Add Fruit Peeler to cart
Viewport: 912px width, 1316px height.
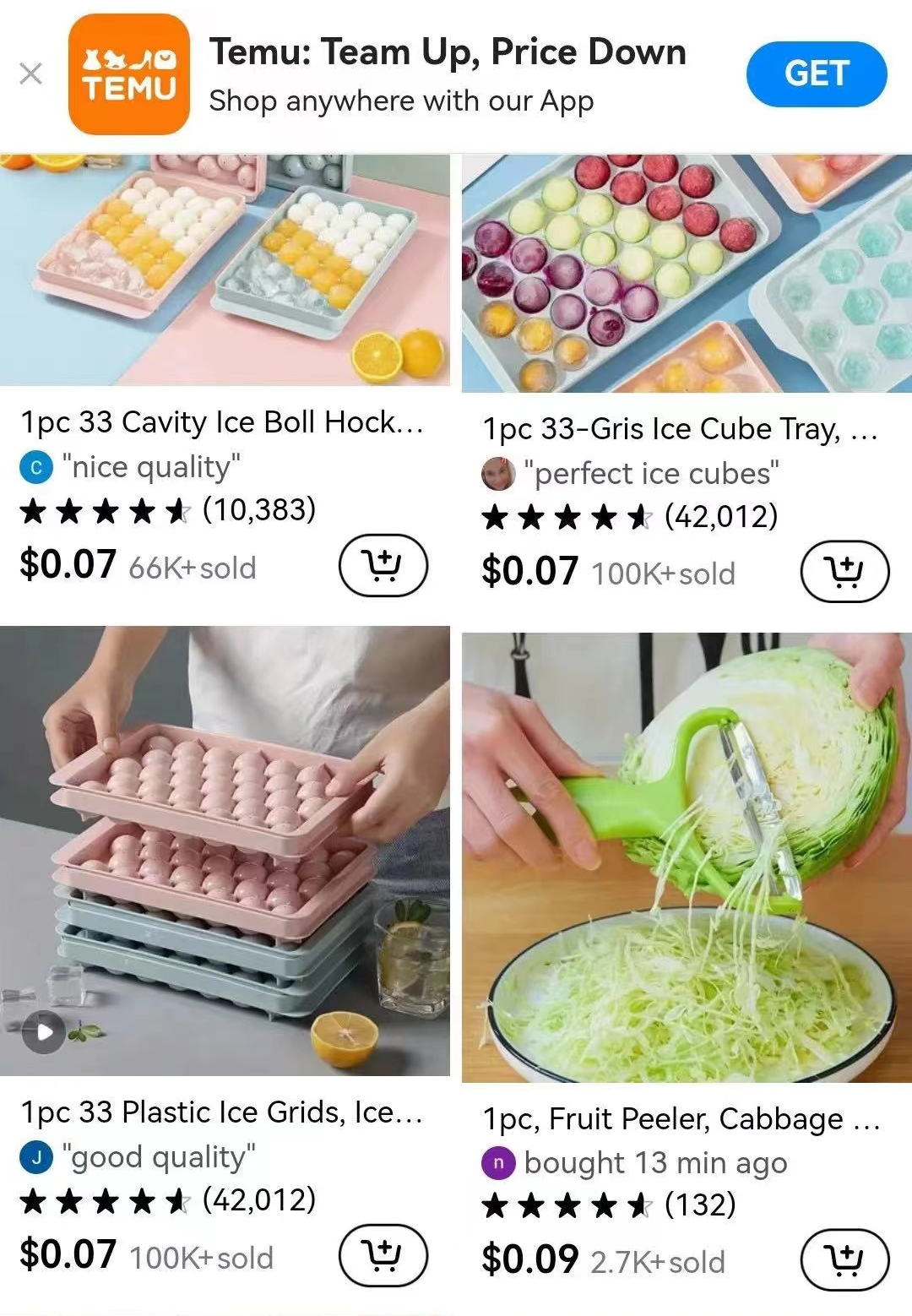pyautogui.click(x=844, y=1260)
